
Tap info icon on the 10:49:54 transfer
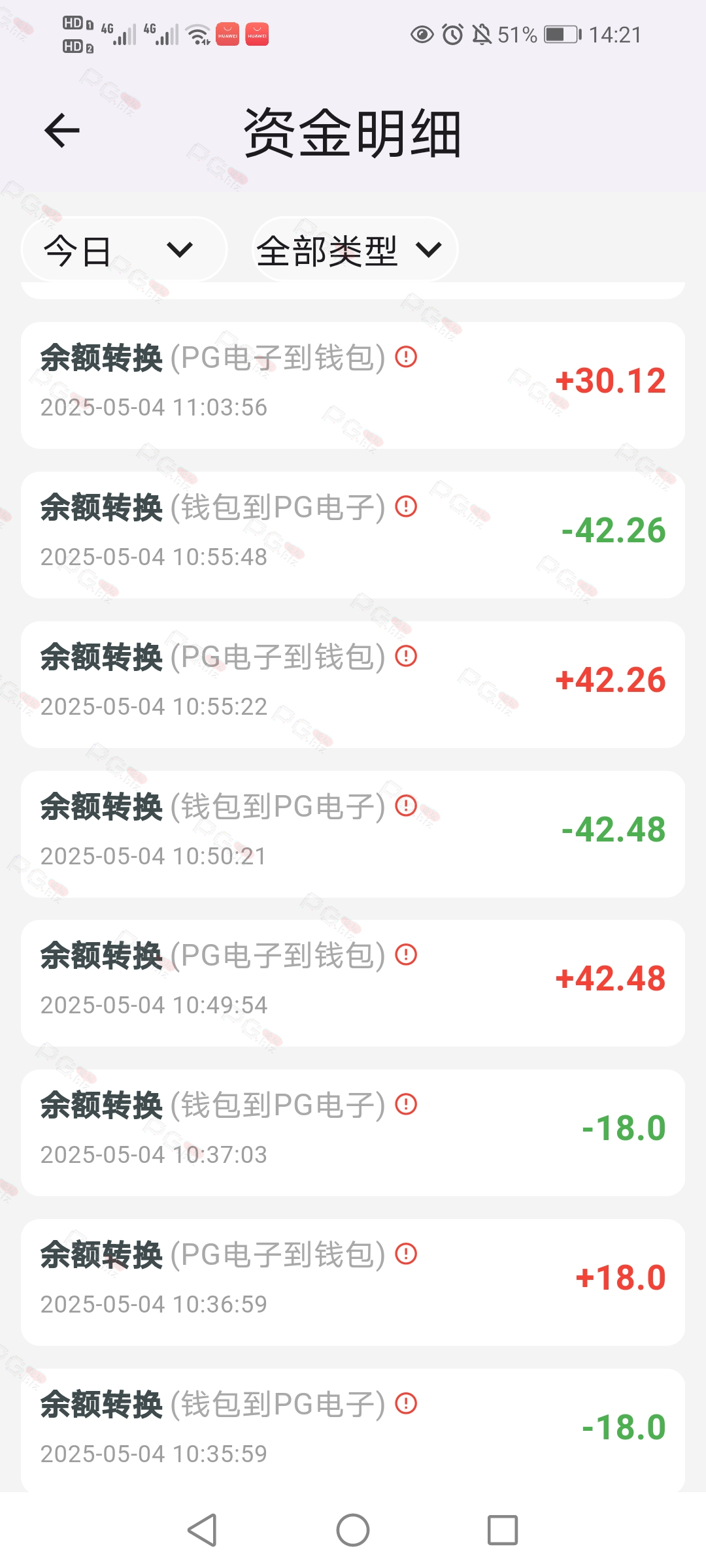[x=406, y=955]
